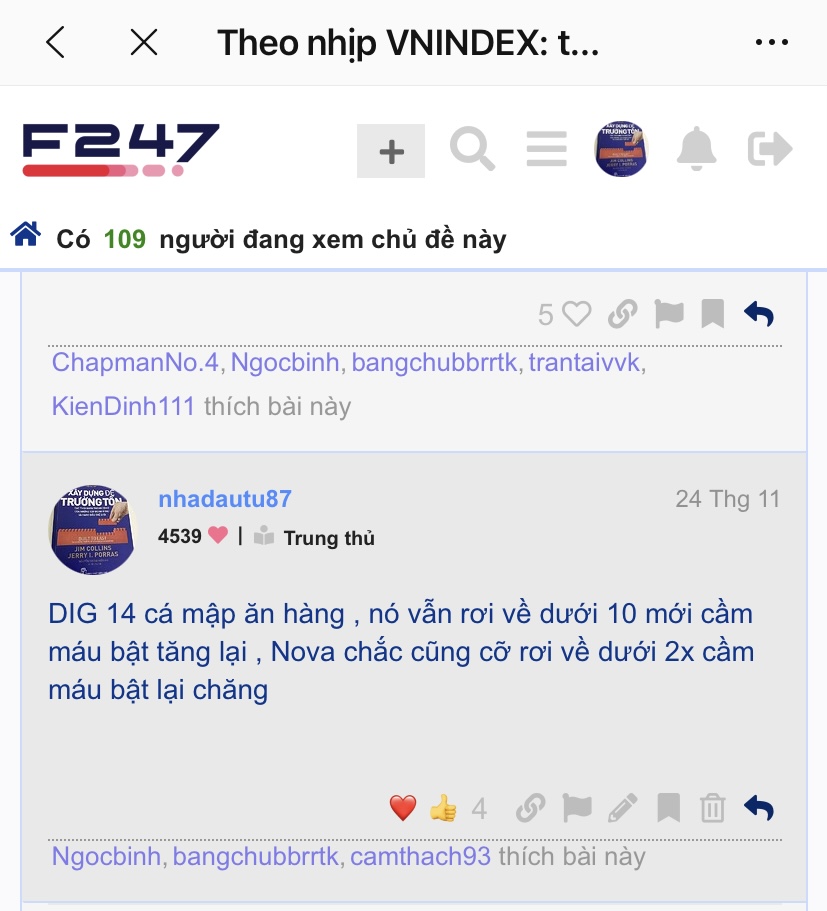This screenshot has height=911, width=827.
Task: Close the in-app browser page
Action: tap(144, 42)
